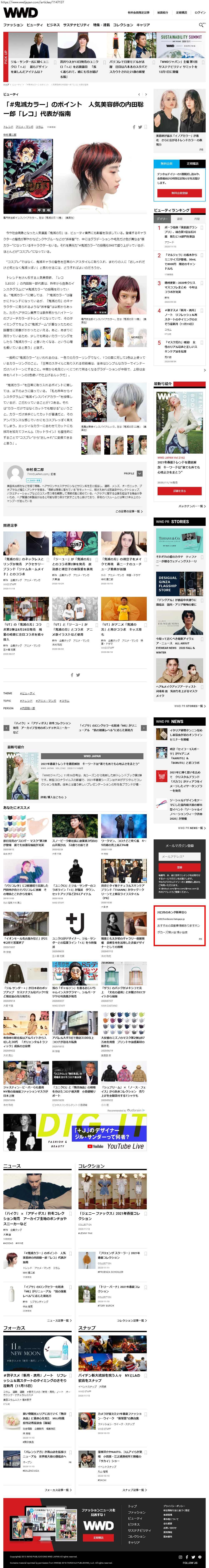Open the バックナンバー一覧 link
209x1568 pixels.
coord(191,506)
